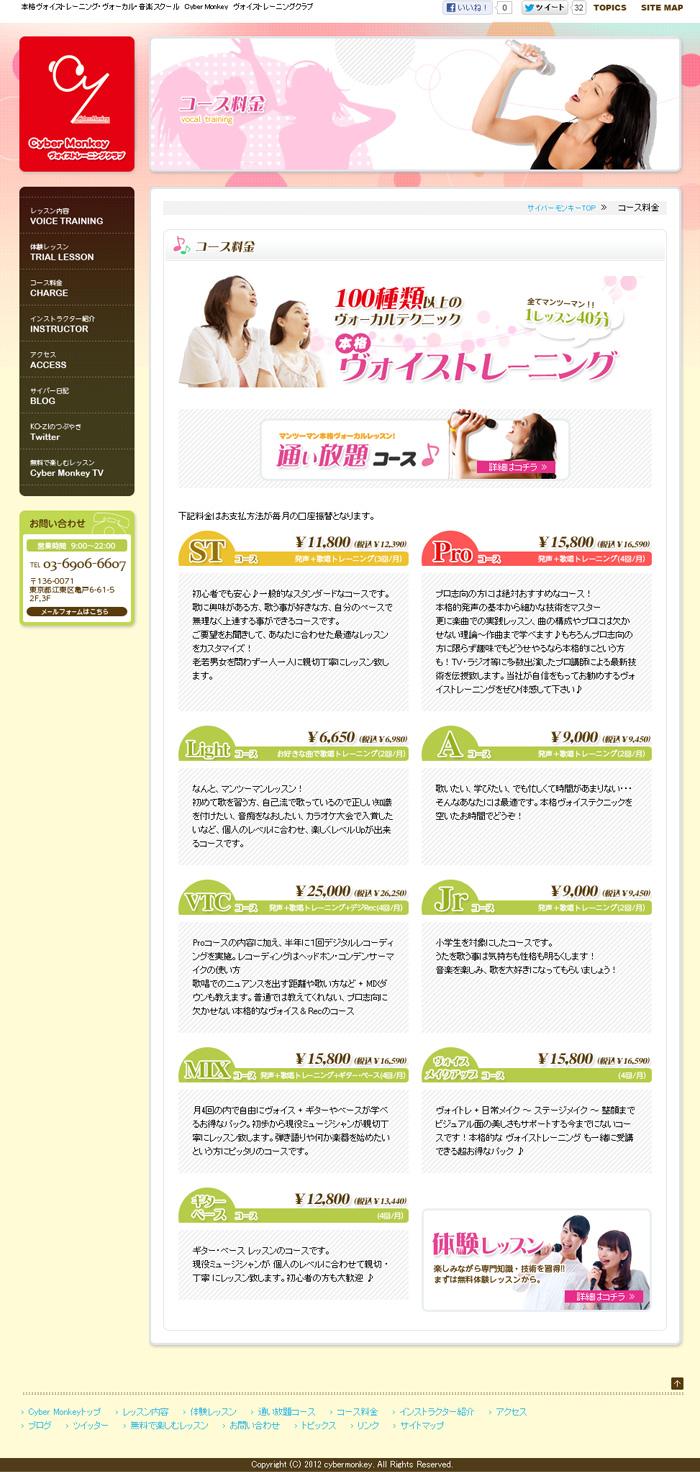Viewport: 700px width, 1472px height.
Task: Tap the Facebook いいね button
Action: [x=467, y=8]
